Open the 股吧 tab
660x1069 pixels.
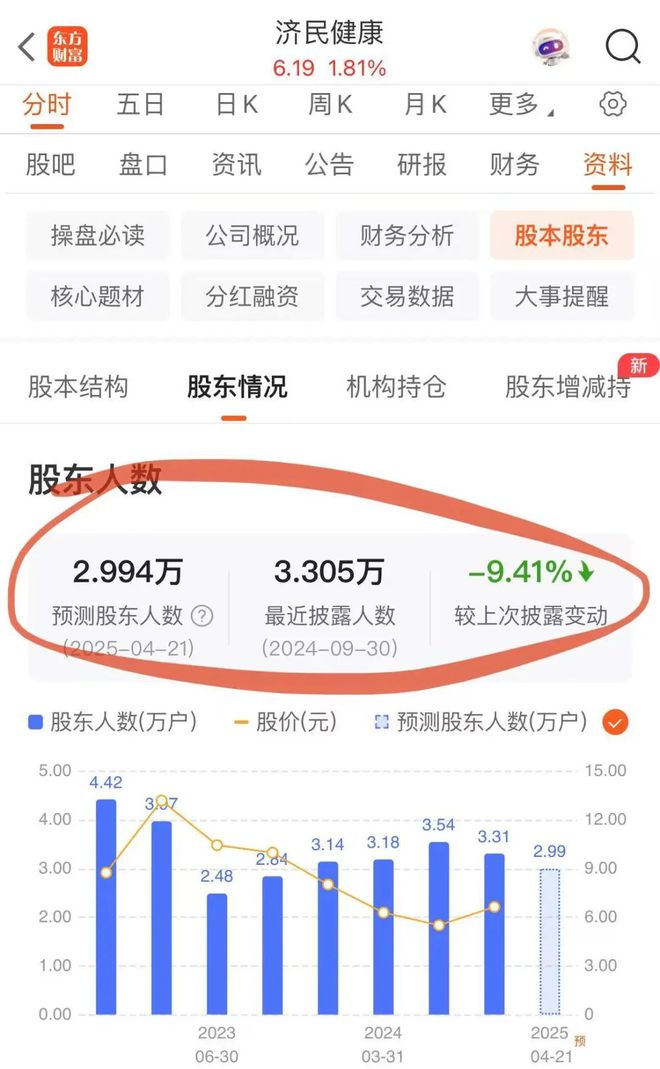[x=50, y=164]
